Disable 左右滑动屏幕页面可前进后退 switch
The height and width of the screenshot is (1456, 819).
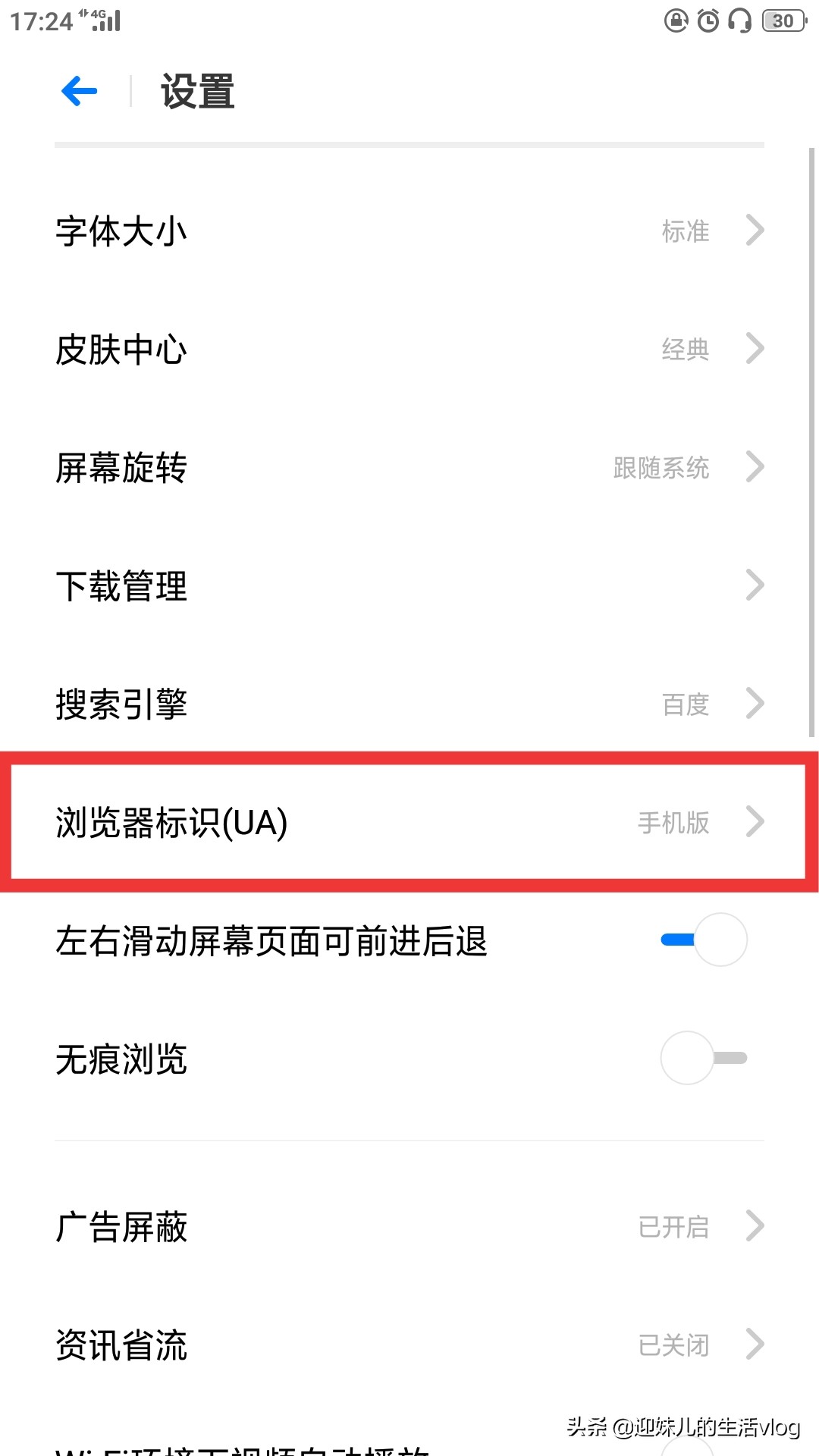pos(704,940)
